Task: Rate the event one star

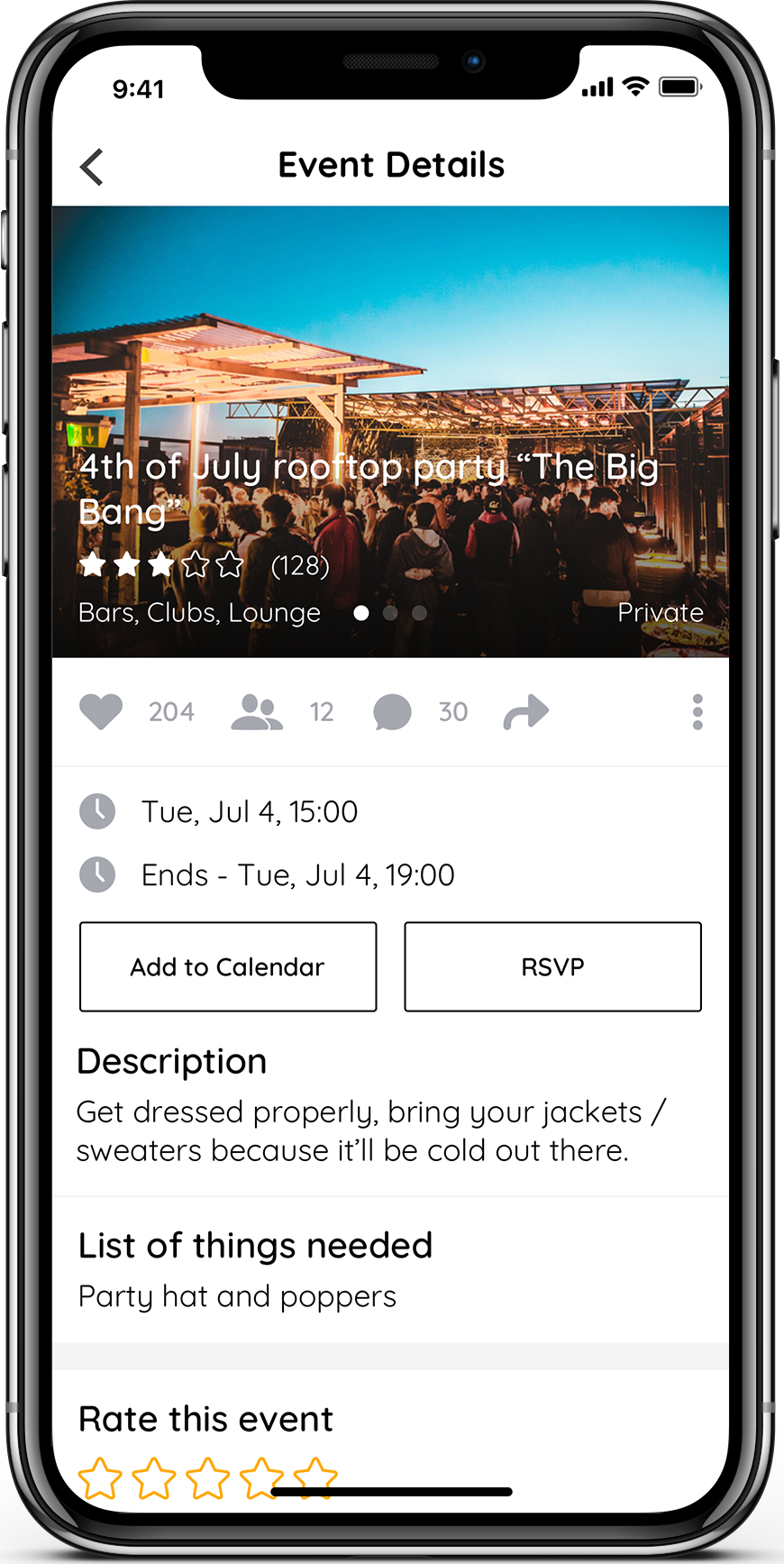Action: tap(100, 1478)
